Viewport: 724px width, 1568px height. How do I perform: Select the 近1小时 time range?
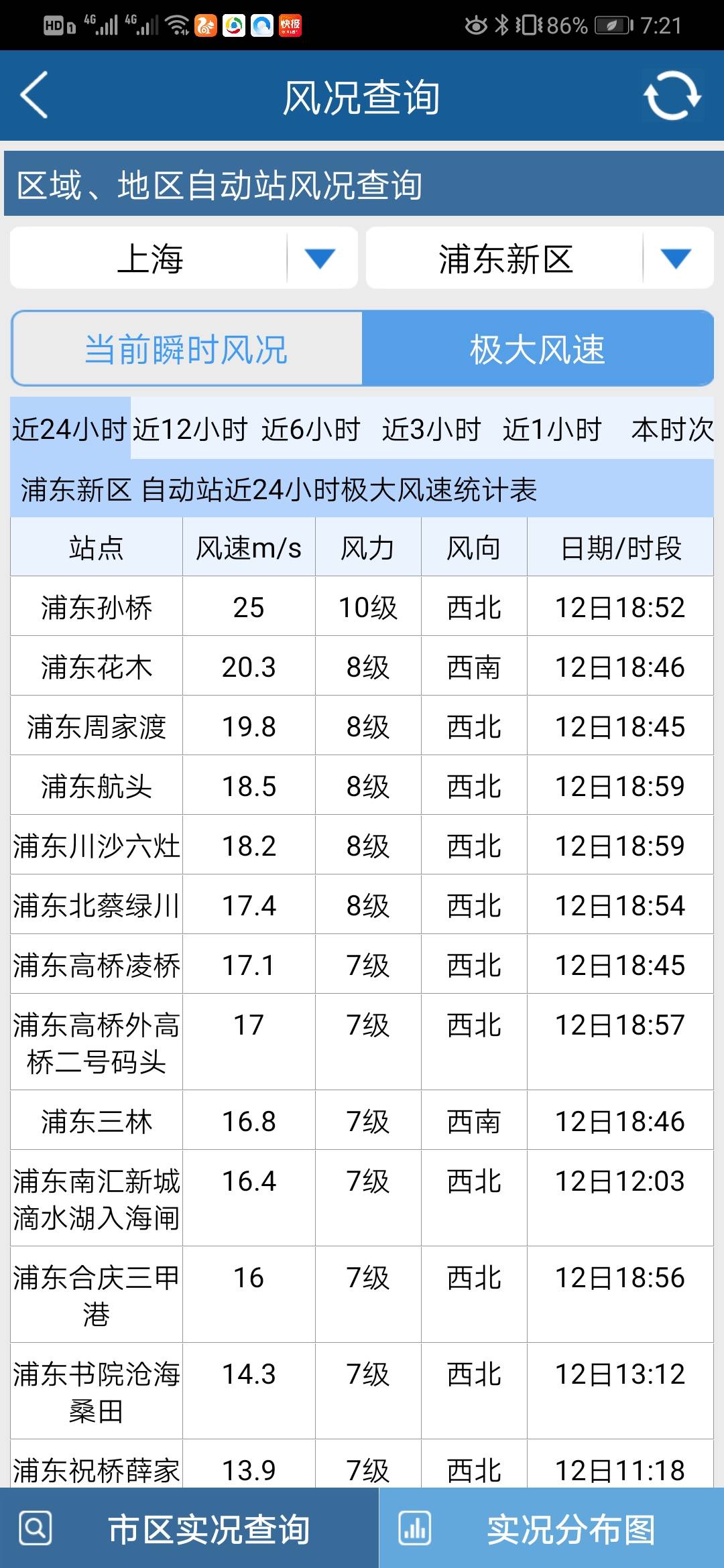(x=552, y=429)
